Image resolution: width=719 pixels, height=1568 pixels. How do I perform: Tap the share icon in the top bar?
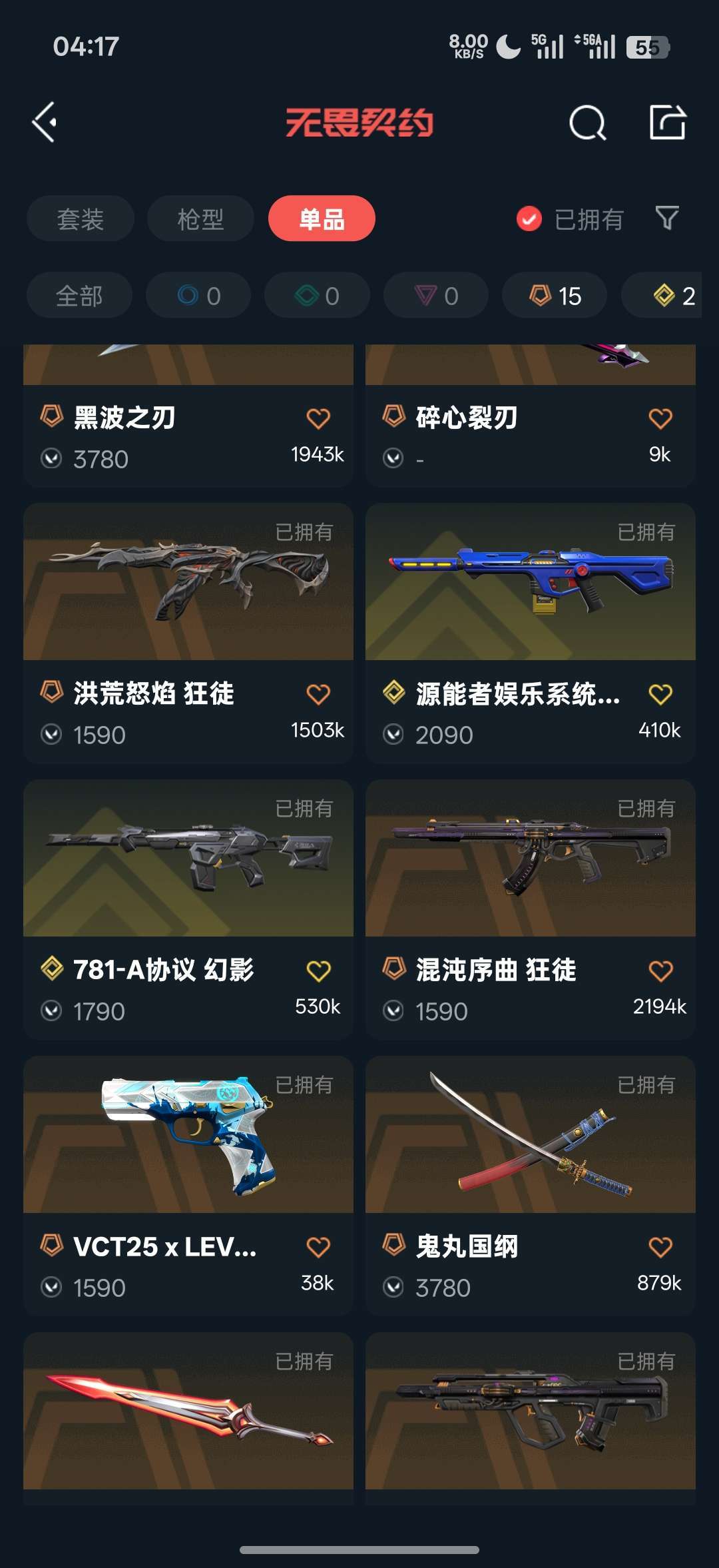click(x=669, y=122)
